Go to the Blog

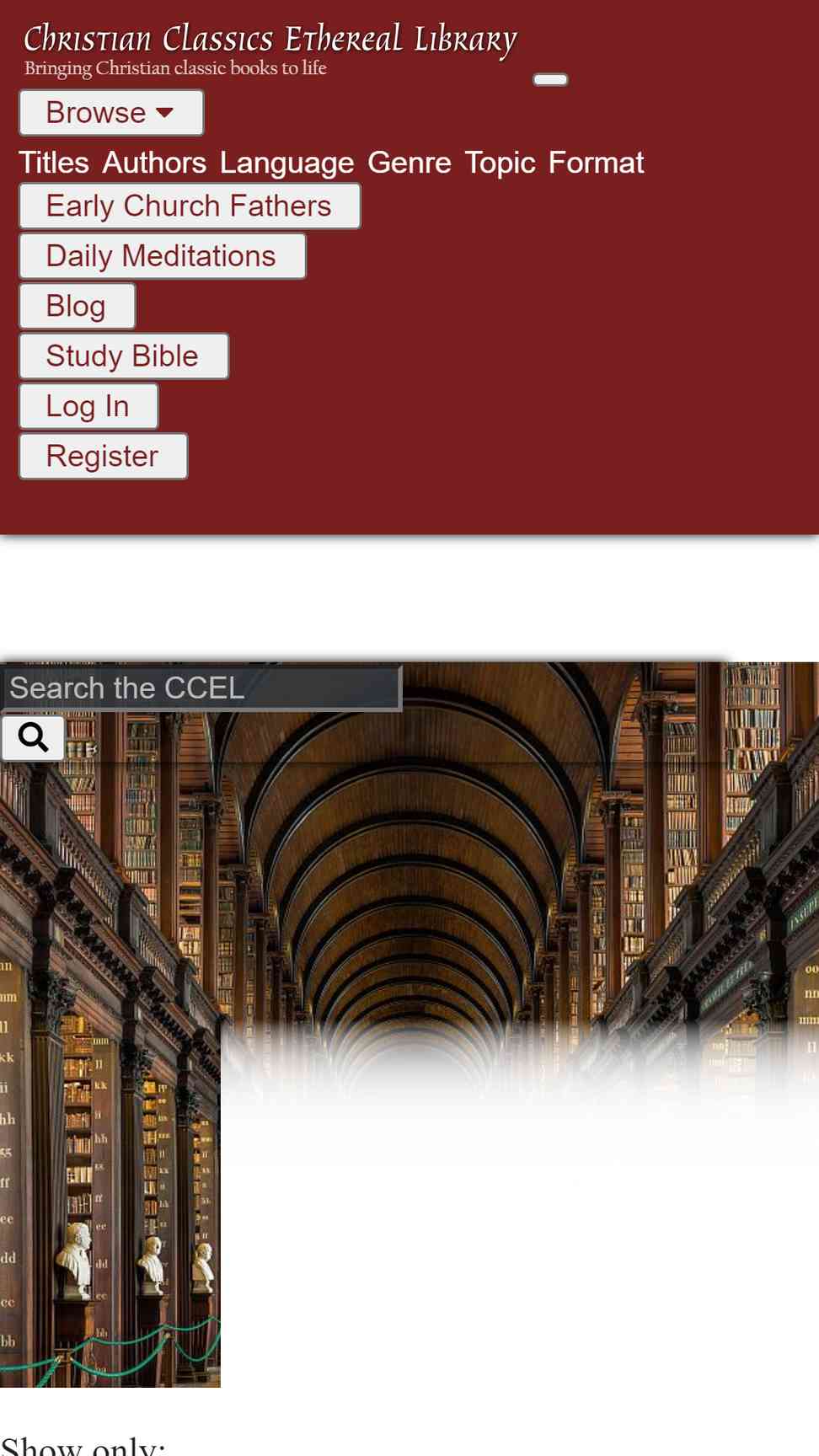click(x=77, y=306)
